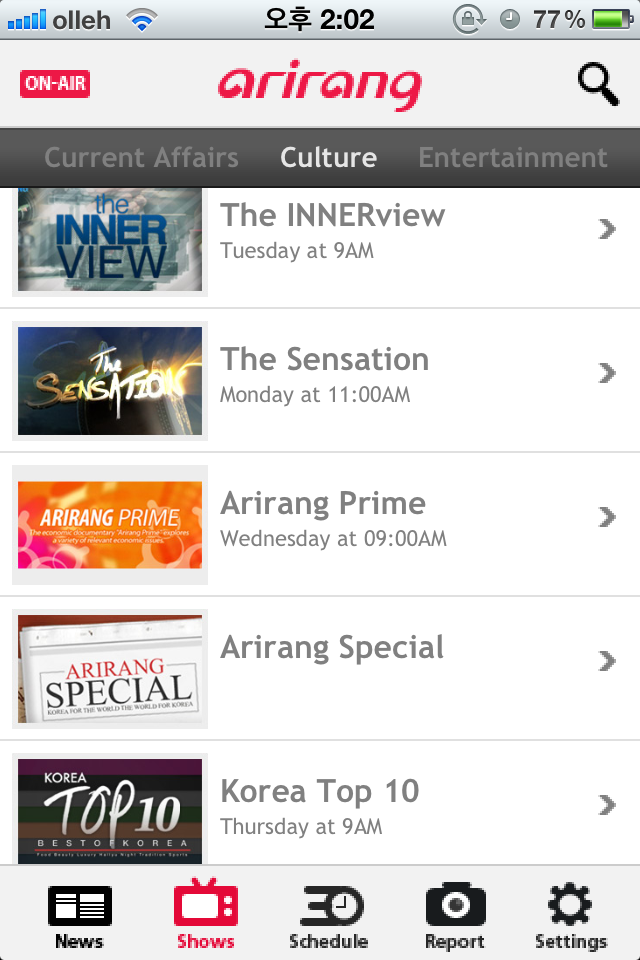Switch to the Report tab
This screenshot has width=640, height=960.
click(454, 916)
